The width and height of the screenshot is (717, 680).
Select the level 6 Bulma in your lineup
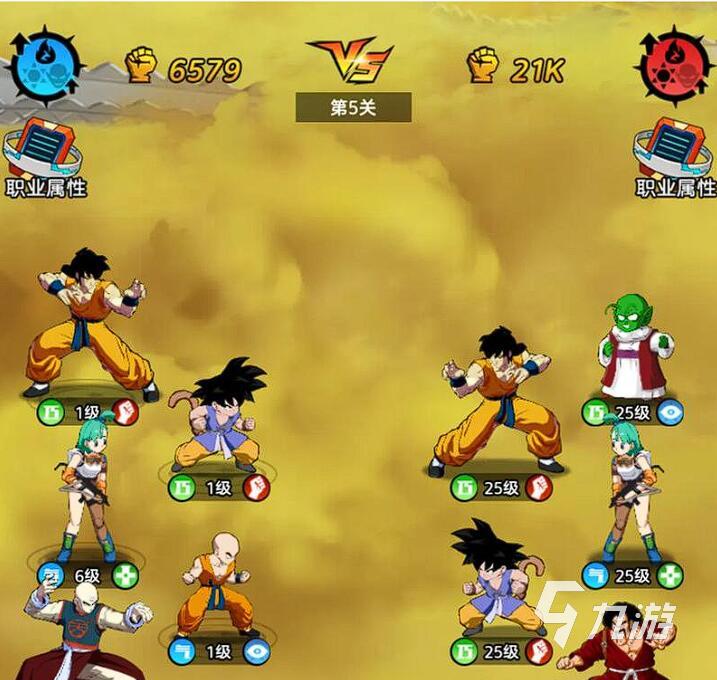coord(84,500)
